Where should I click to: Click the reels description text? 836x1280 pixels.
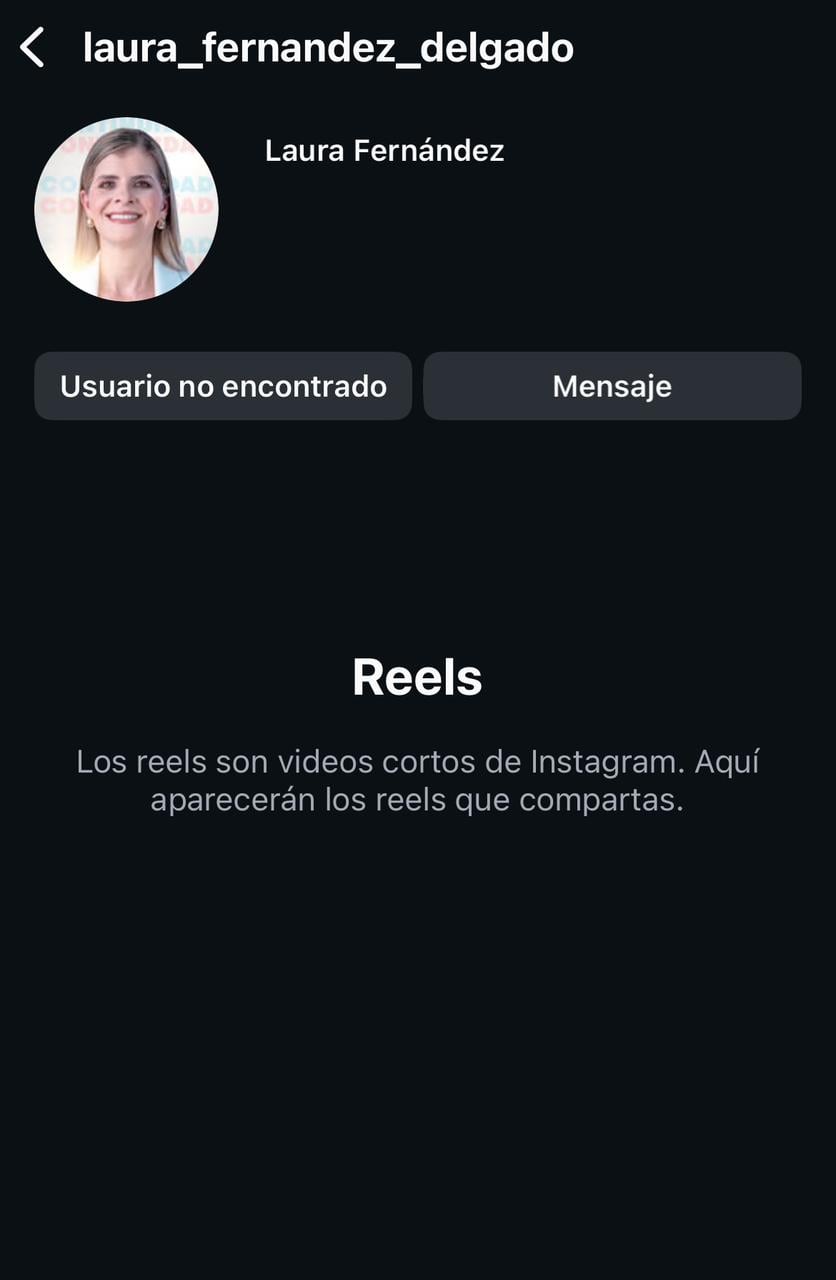pos(417,780)
